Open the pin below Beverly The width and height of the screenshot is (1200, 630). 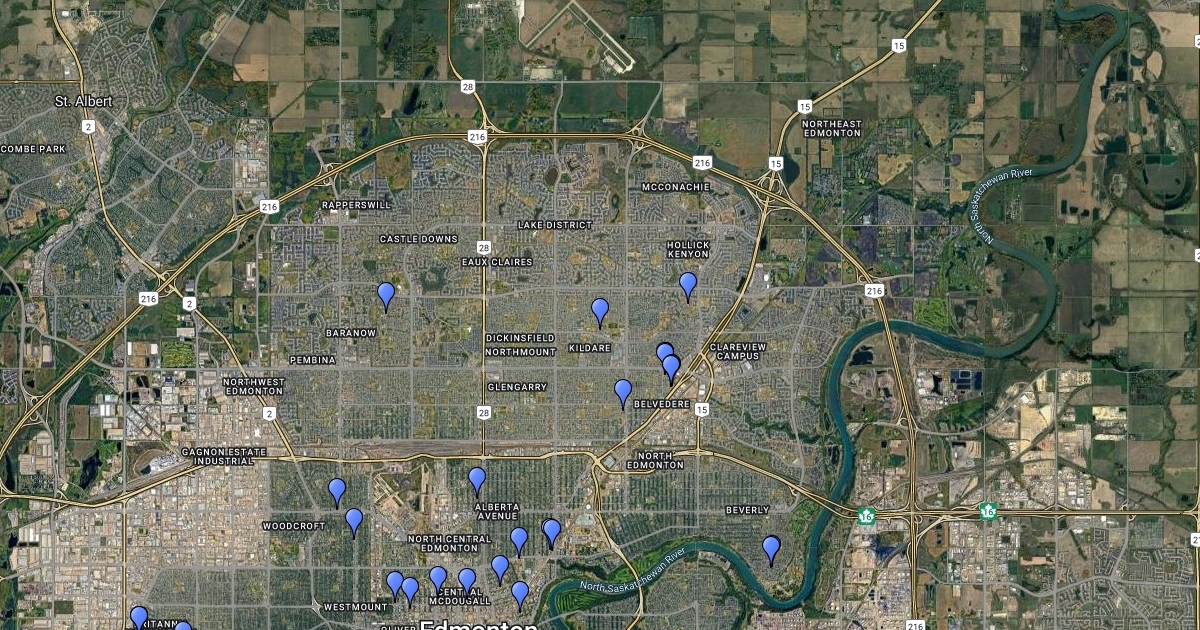coord(771,548)
